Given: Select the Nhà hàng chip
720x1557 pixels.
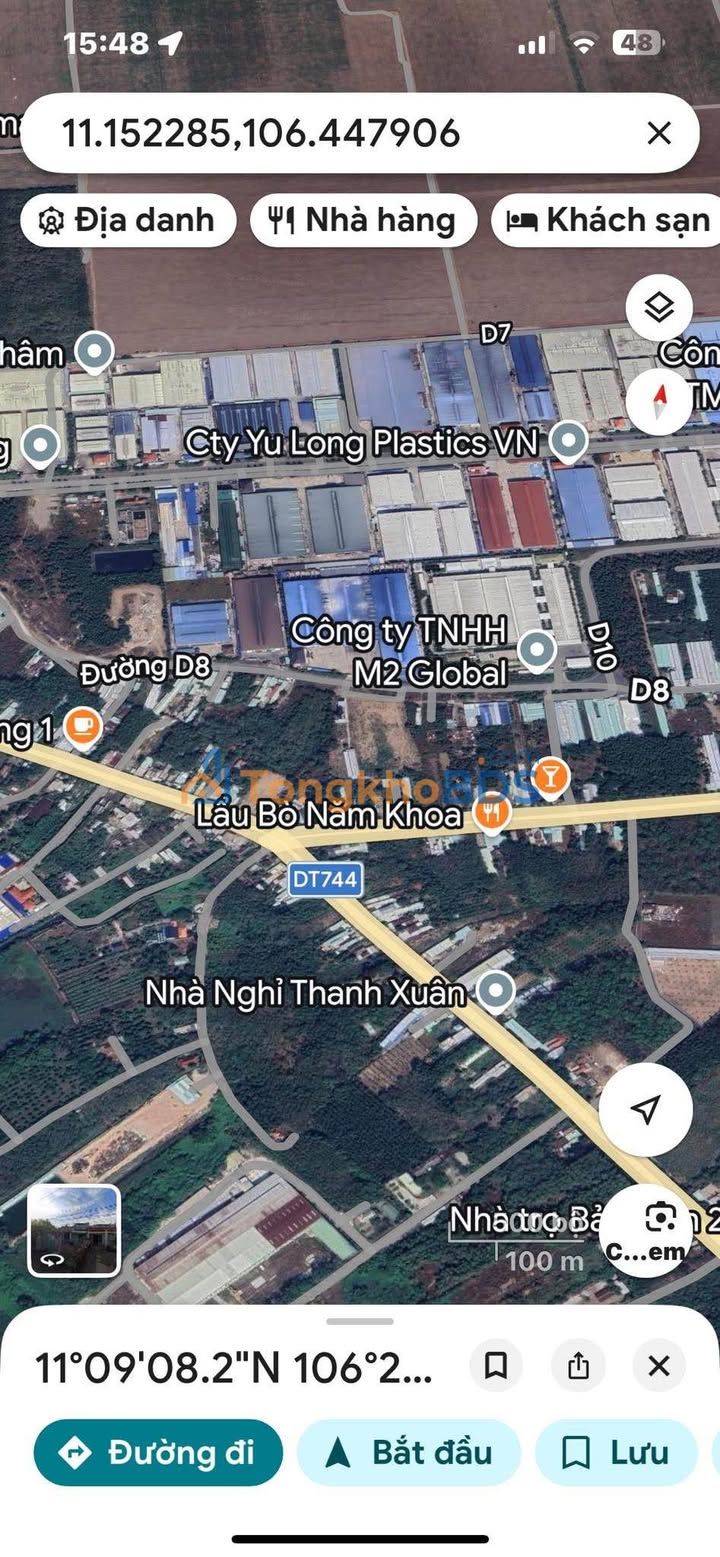Looking at the screenshot, I should click(363, 220).
